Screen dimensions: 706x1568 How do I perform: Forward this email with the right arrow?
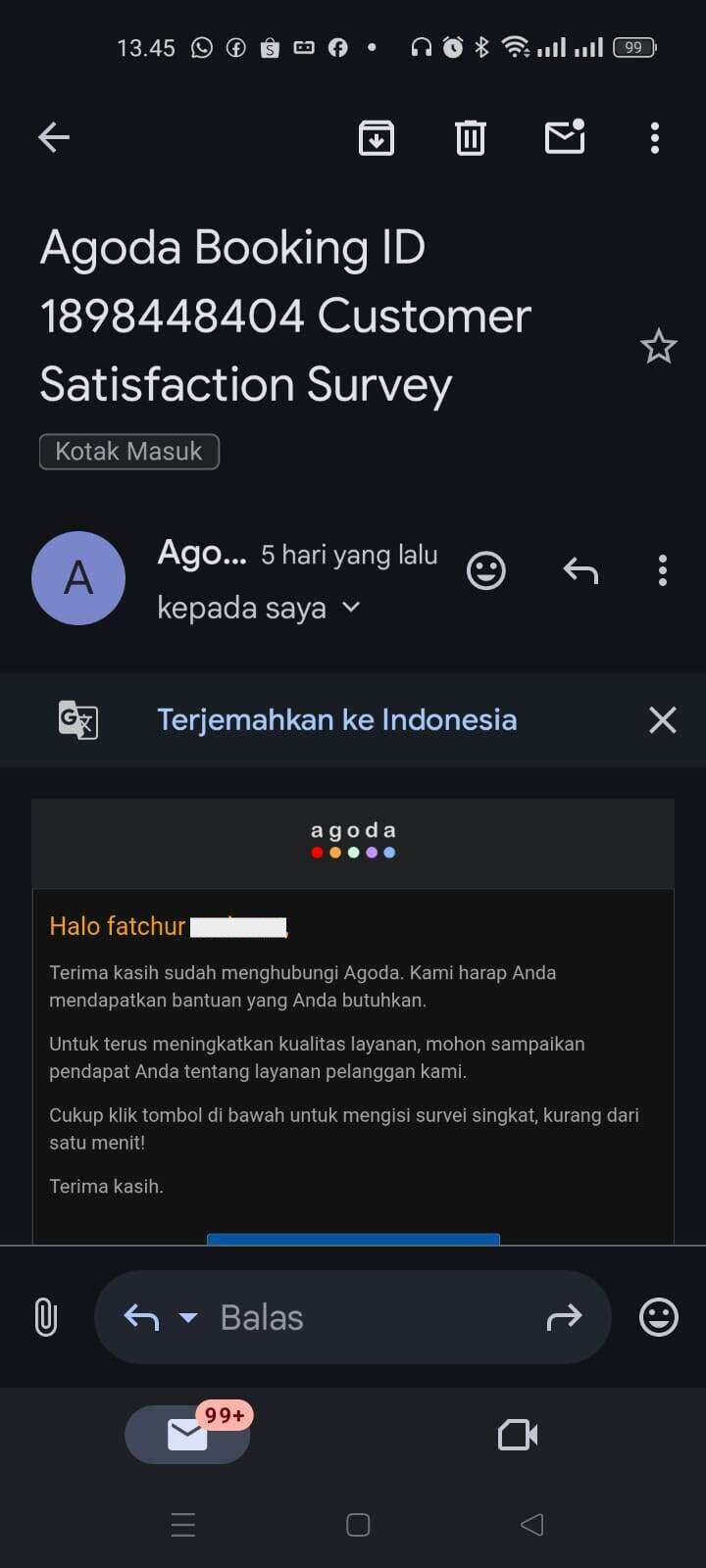tap(564, 1318)
